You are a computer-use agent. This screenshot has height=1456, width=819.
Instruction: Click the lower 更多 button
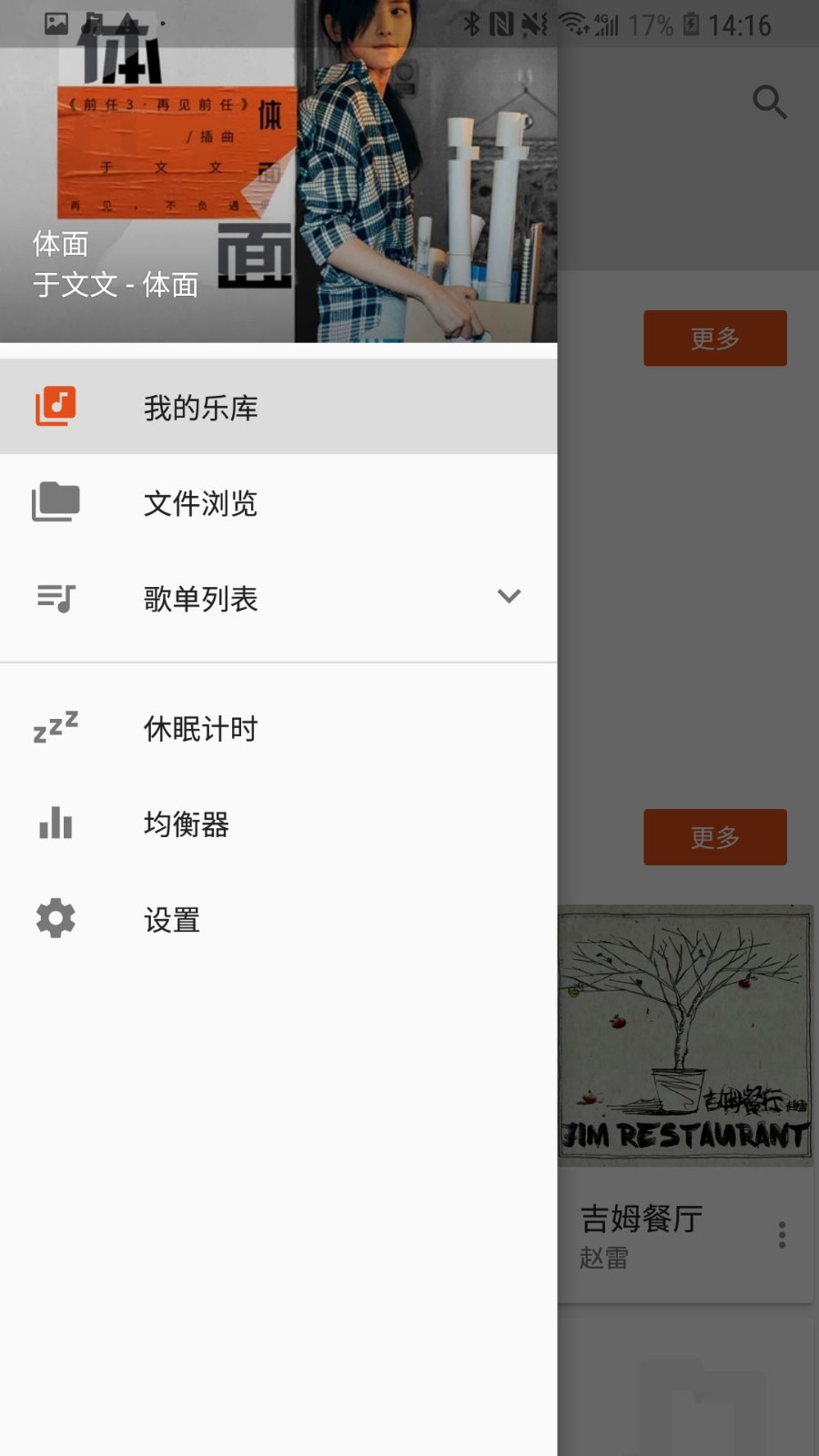(715, 837)
